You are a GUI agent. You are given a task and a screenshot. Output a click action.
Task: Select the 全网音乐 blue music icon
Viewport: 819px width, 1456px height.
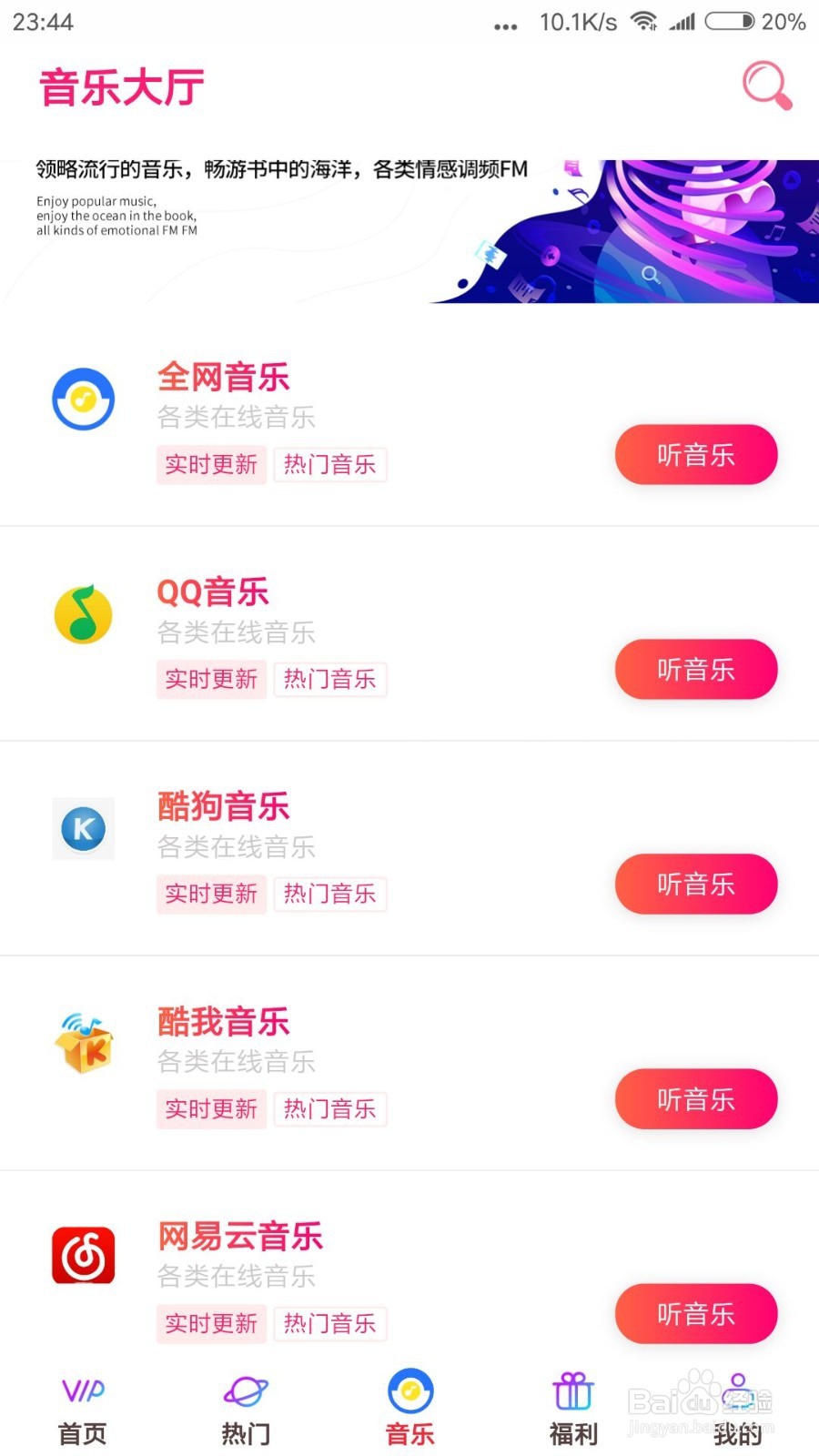coord(83,398)
